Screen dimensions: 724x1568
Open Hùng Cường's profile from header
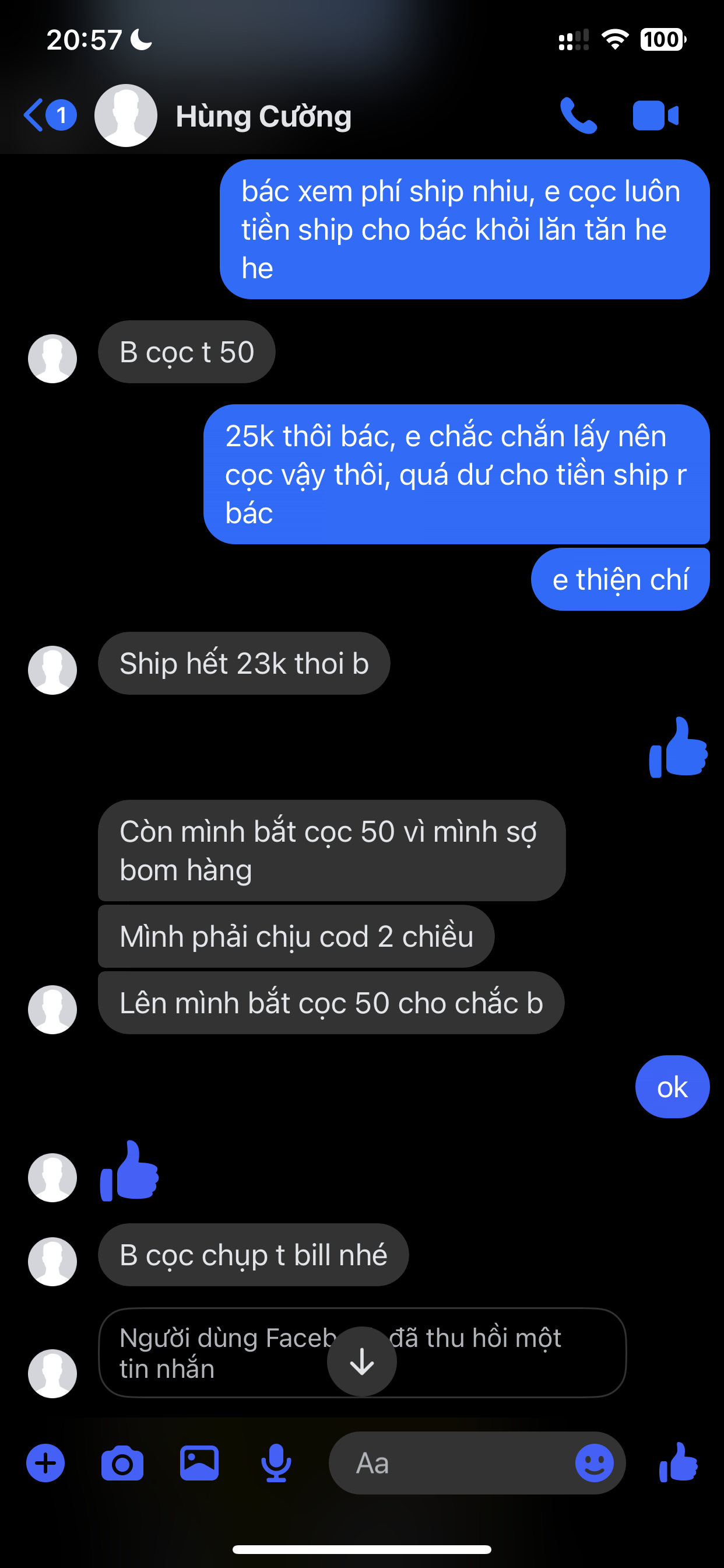(x=263, y=116)
